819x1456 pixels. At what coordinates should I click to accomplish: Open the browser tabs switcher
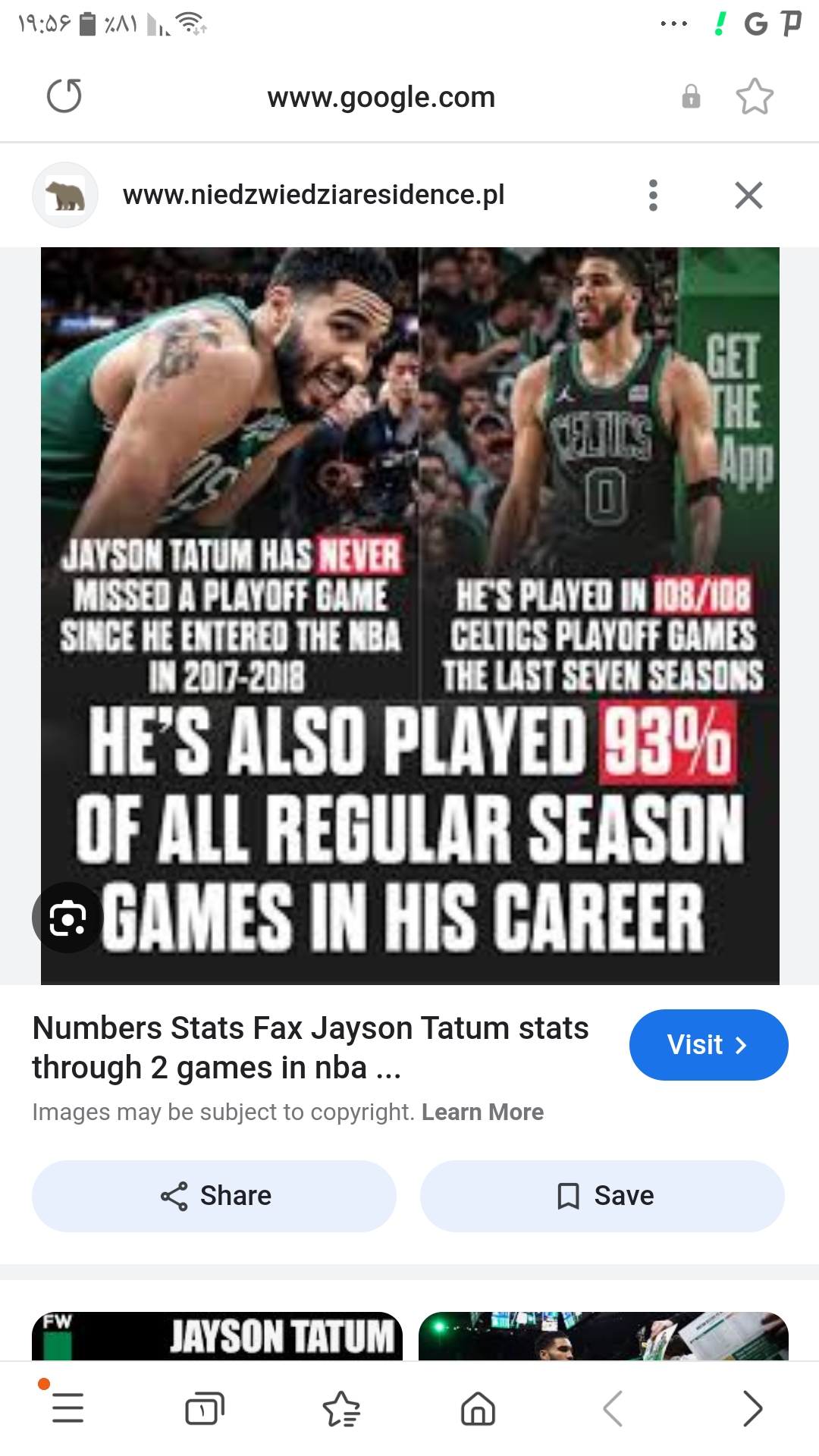pos(205,1408)
